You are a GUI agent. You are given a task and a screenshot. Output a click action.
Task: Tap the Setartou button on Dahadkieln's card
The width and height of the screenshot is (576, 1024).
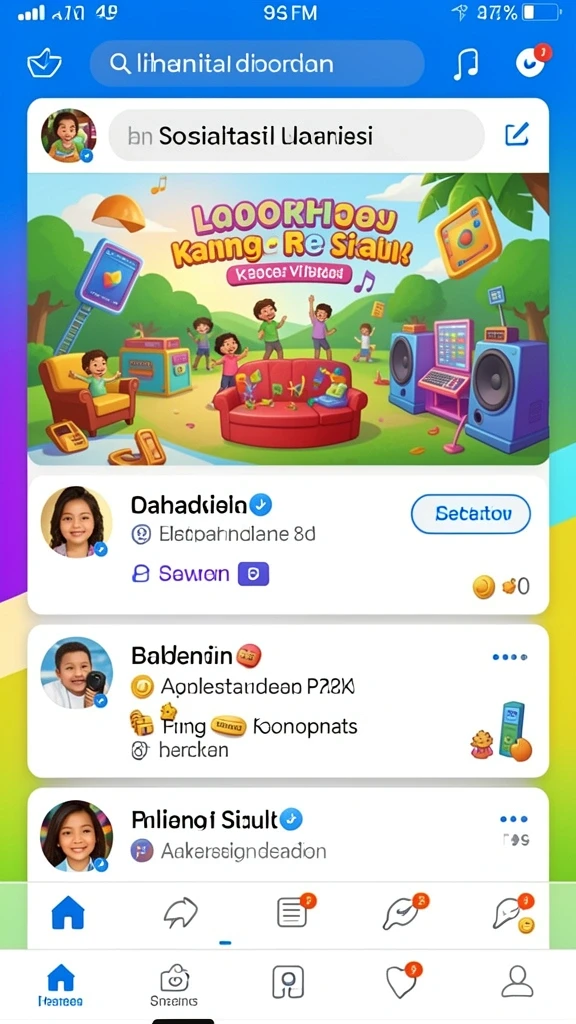pyautogui.click(x=470, y=514)
